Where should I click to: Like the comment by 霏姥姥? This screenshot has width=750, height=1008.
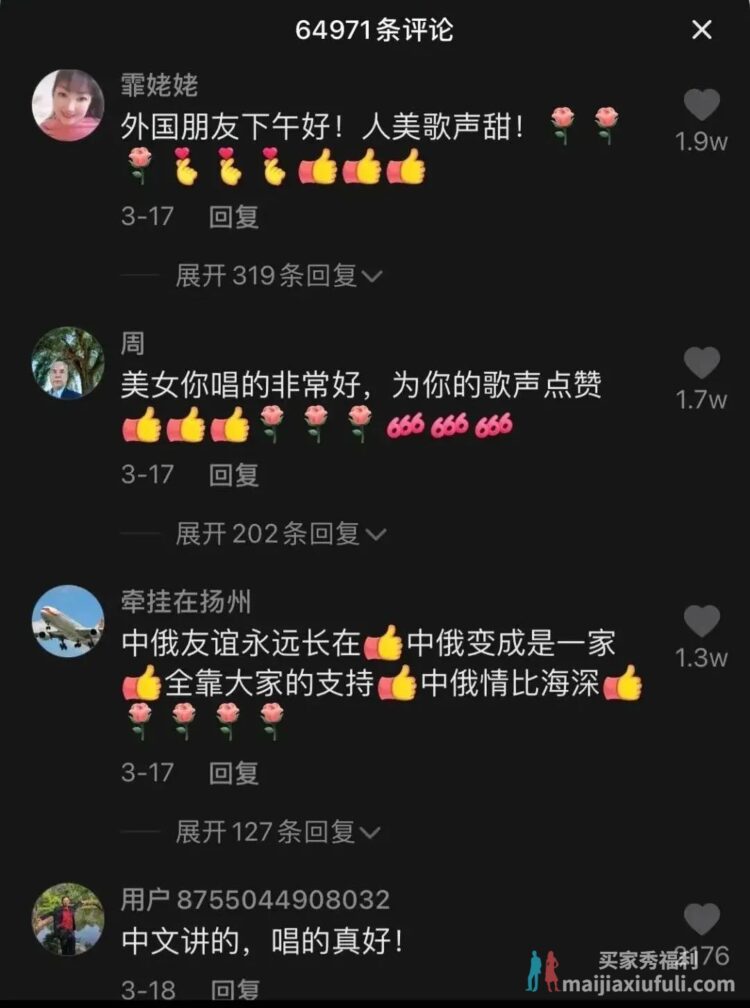coord(701,106)
